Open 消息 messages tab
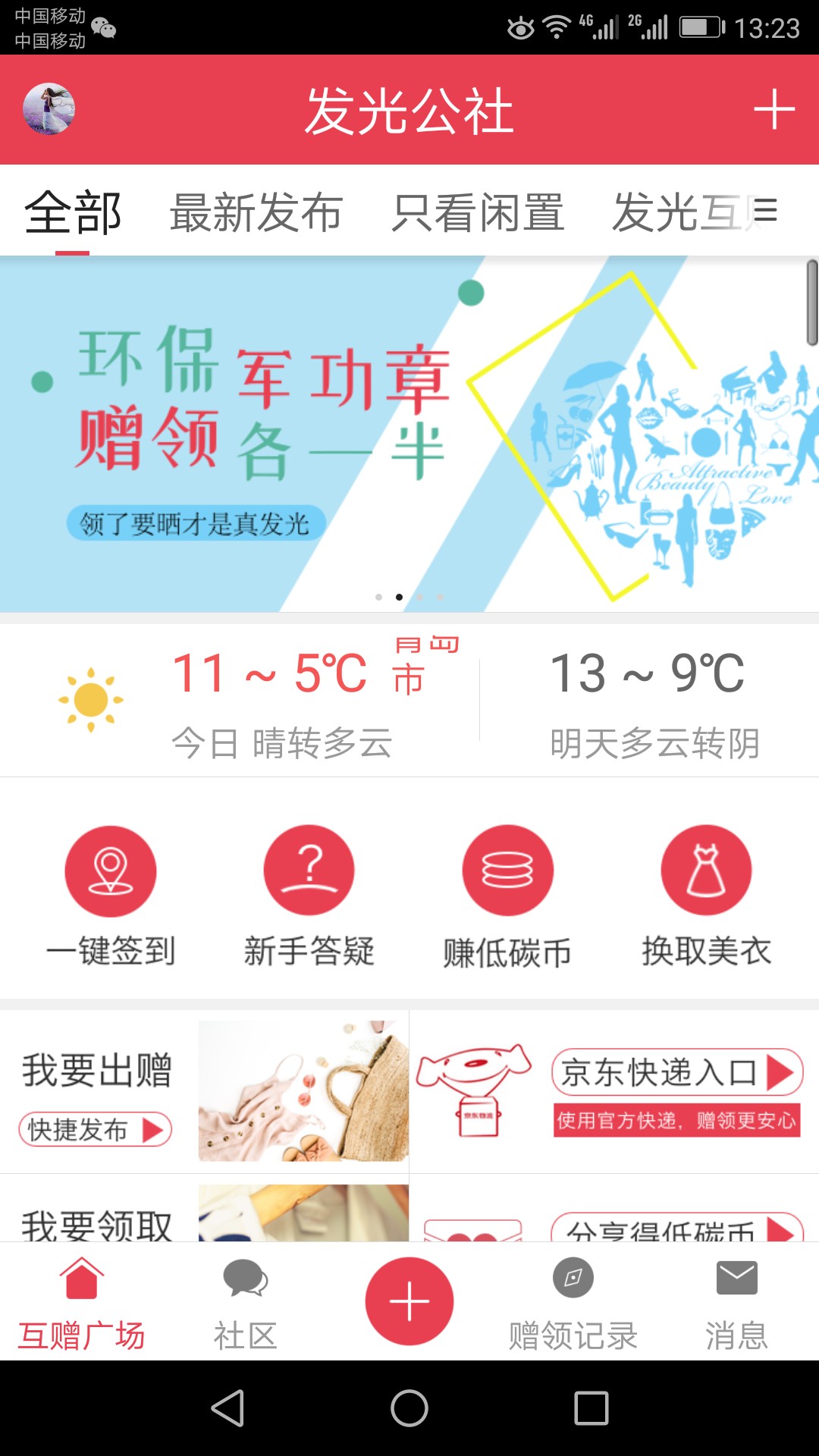 [737, 1304]
